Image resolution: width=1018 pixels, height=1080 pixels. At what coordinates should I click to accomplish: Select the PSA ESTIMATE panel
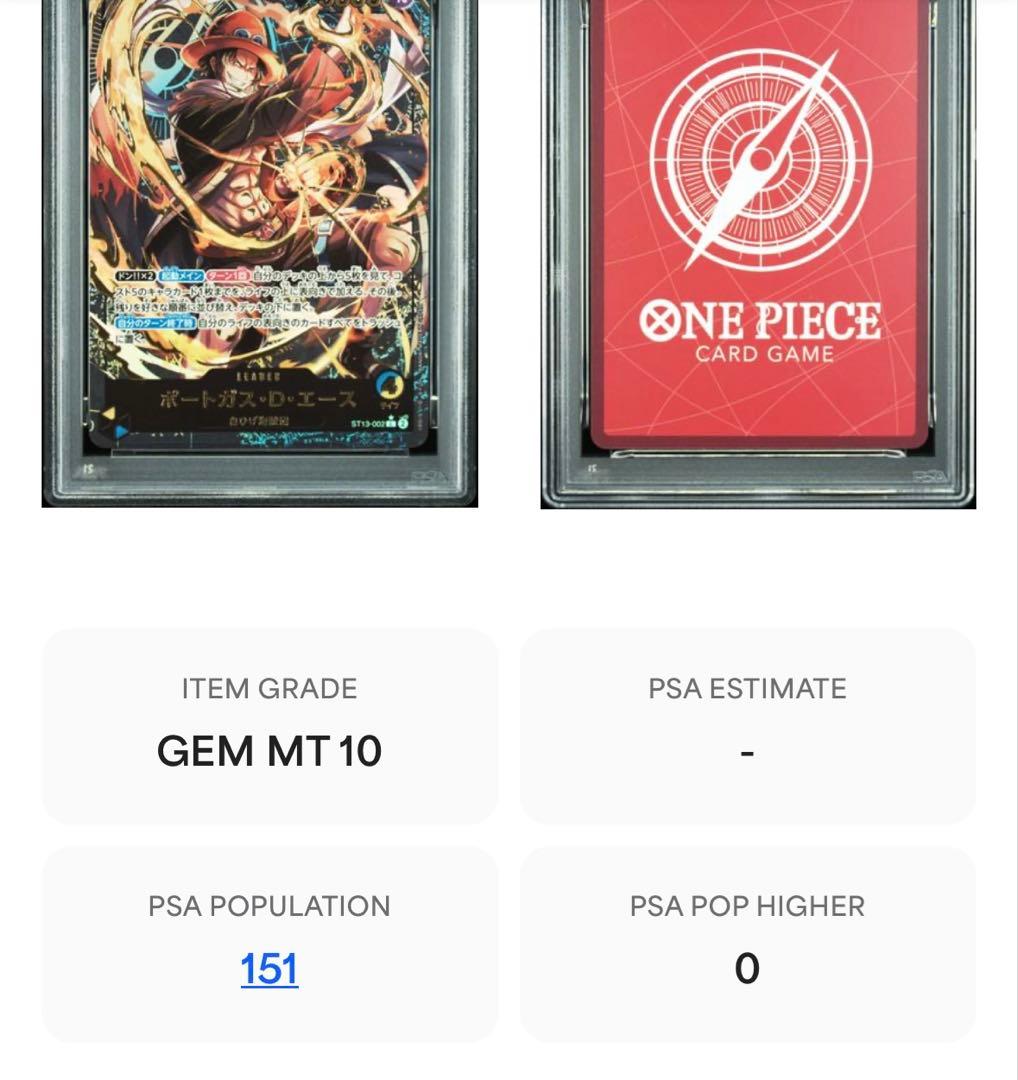746,727
